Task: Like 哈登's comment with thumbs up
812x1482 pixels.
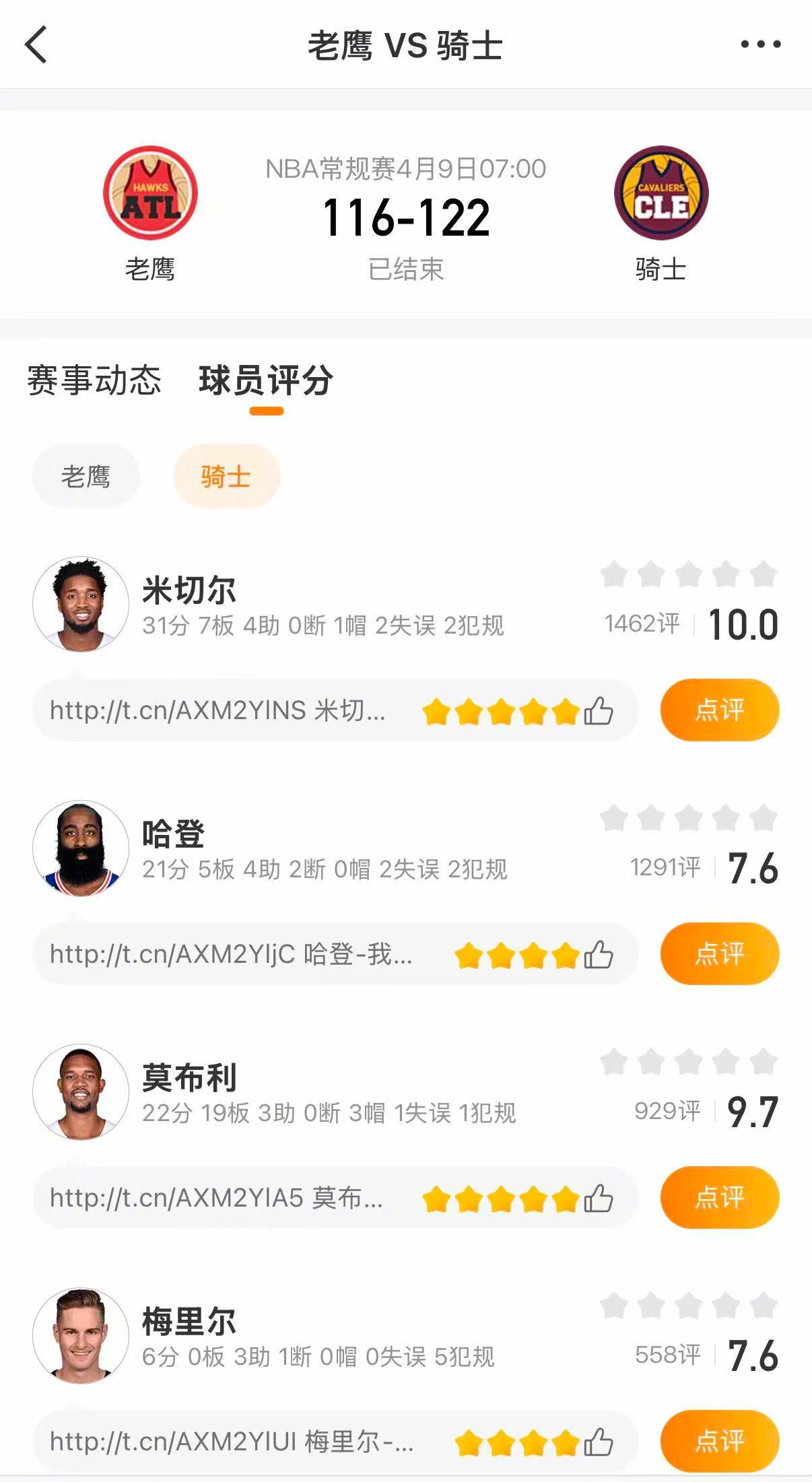Action: tap(598, 954)
